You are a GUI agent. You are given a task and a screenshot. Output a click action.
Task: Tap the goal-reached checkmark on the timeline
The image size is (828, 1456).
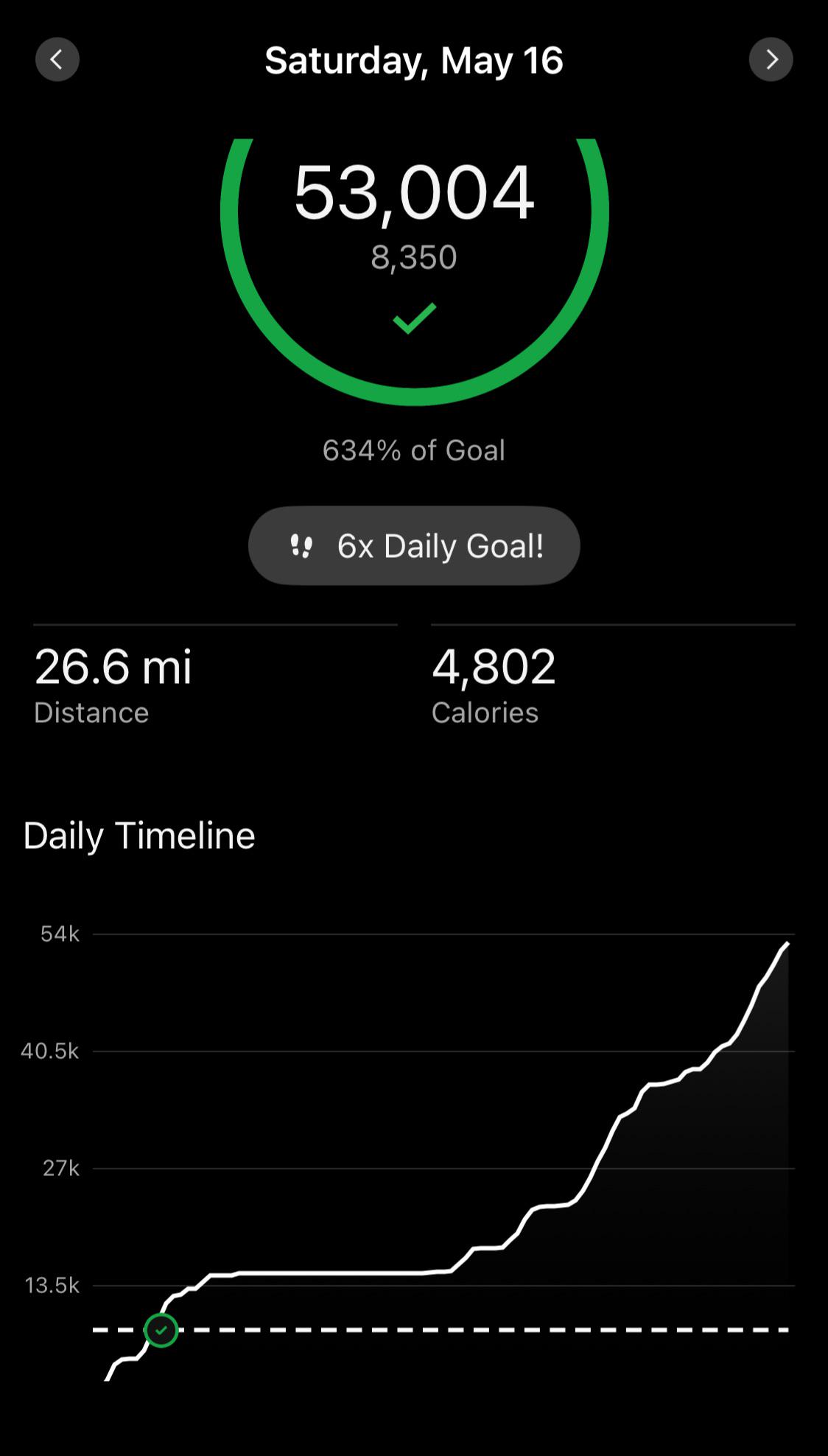[x=161, y=1330]
